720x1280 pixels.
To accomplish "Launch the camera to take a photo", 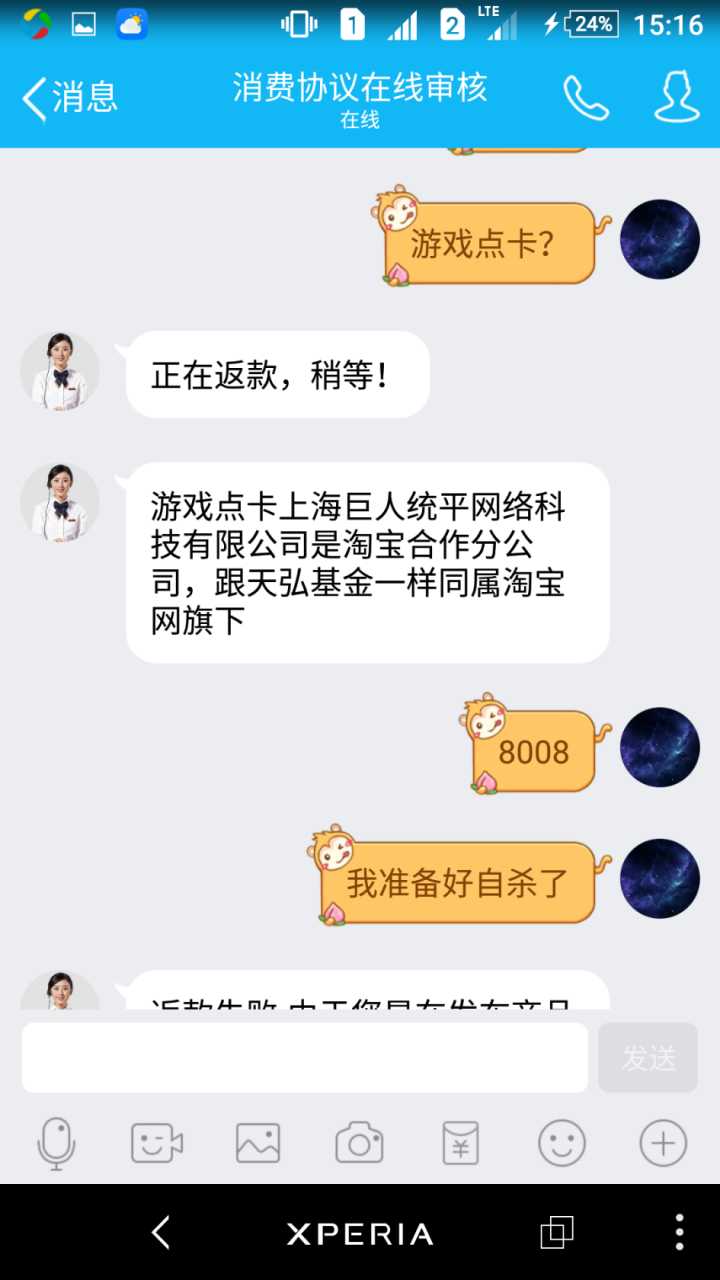I will click(359, 1143).
